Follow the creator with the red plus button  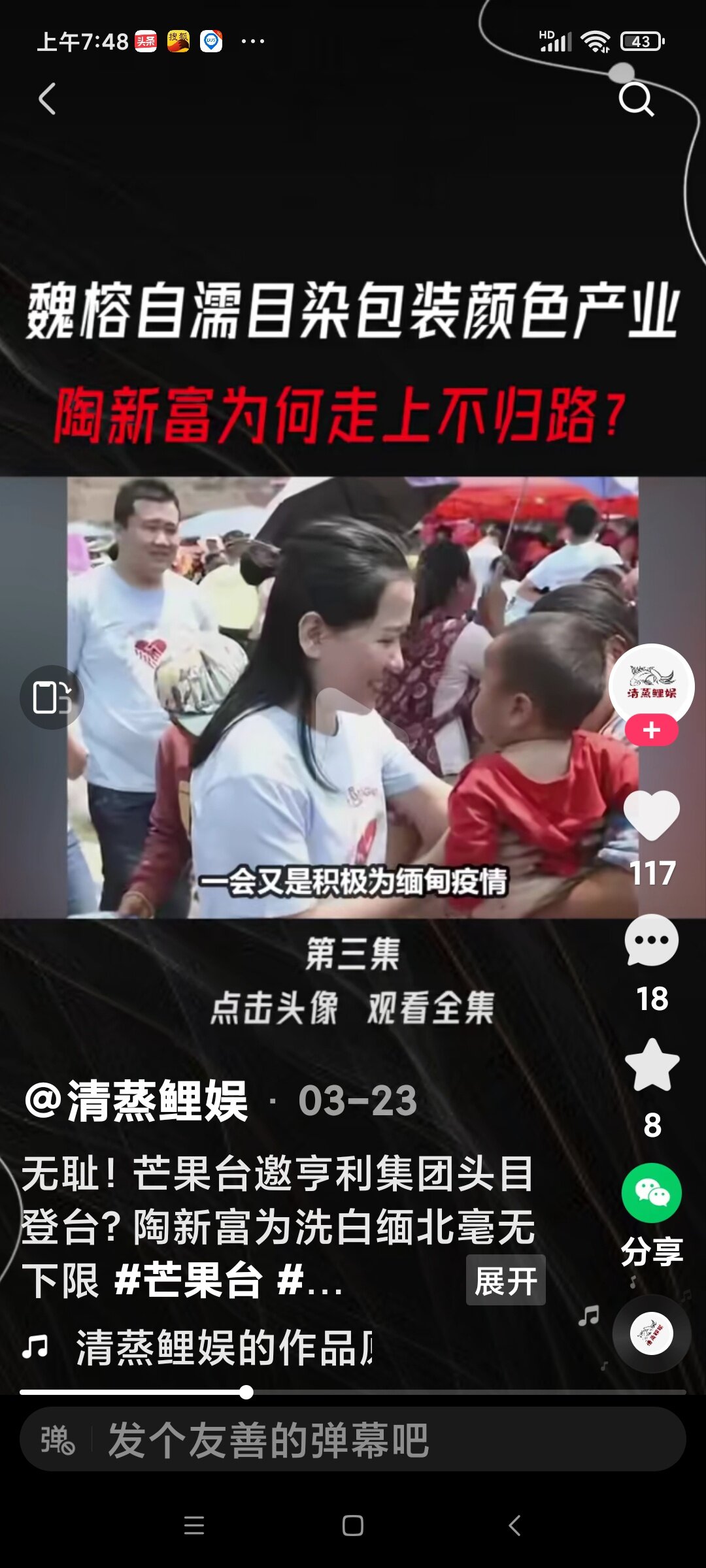click(x=652, y=730)
